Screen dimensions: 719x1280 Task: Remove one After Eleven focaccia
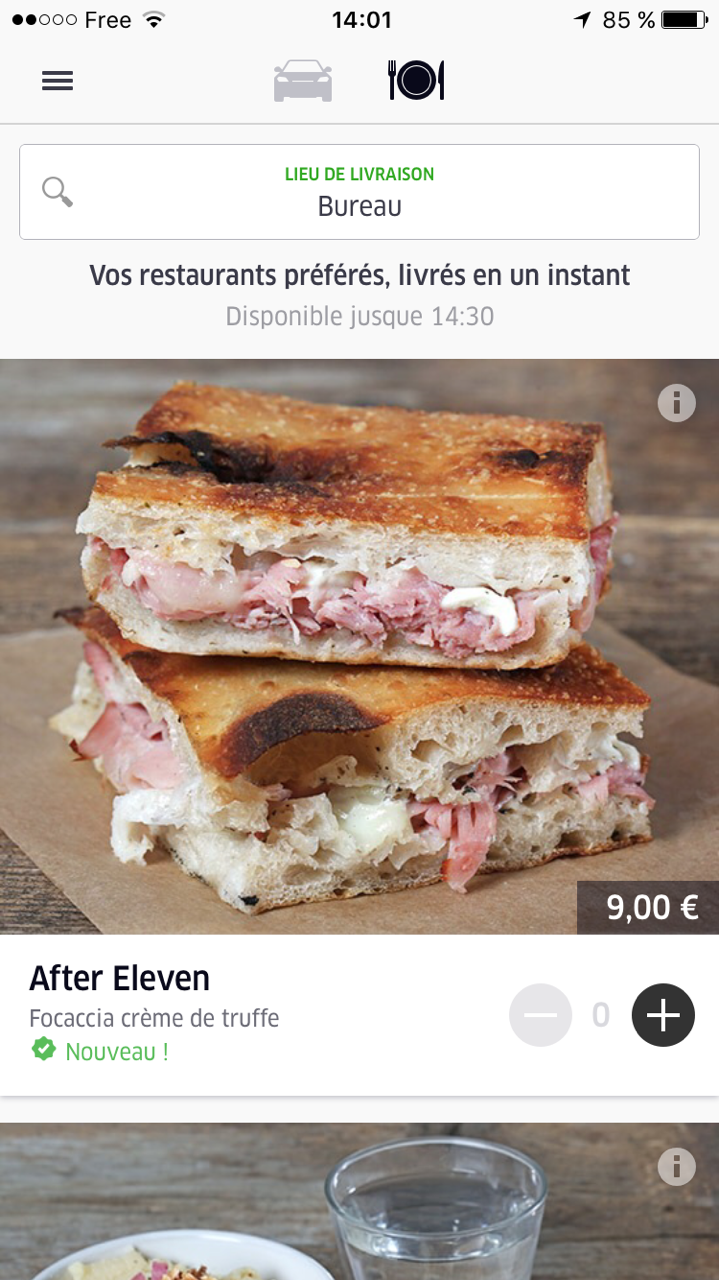[540, 1015]
